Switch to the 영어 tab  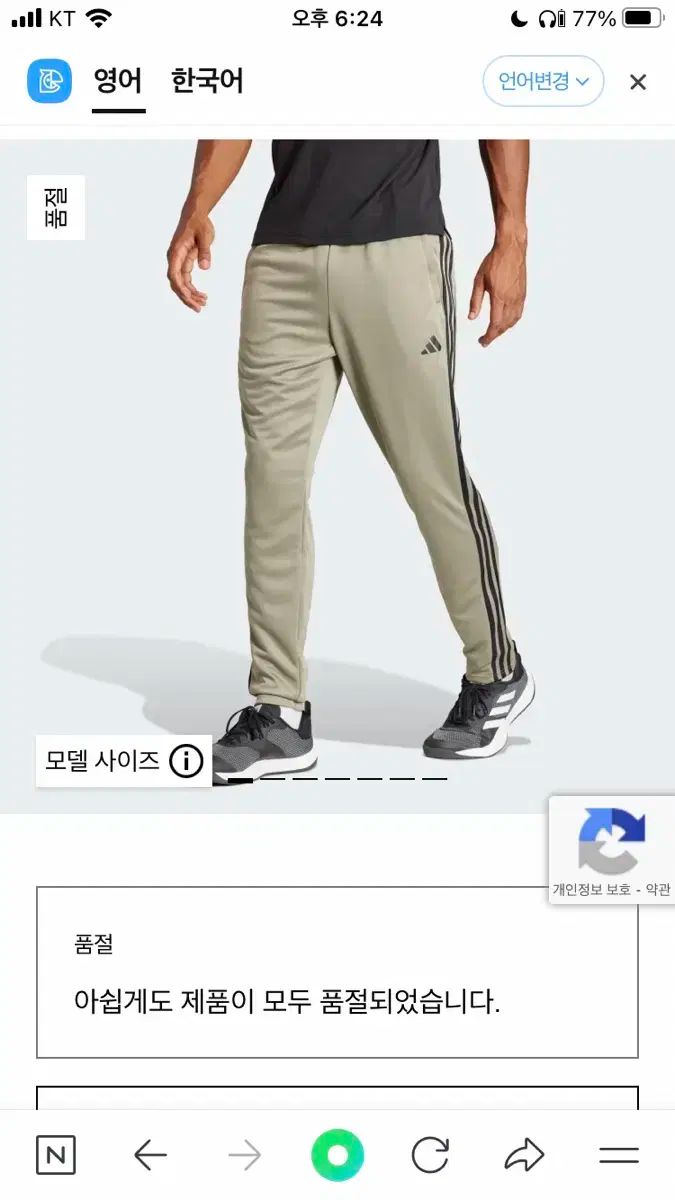tap(118, 81)
